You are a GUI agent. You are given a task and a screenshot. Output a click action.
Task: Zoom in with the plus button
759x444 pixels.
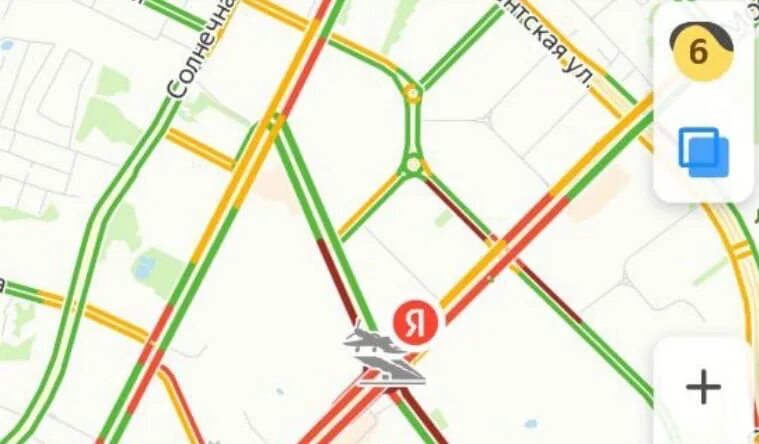[704, 387]
